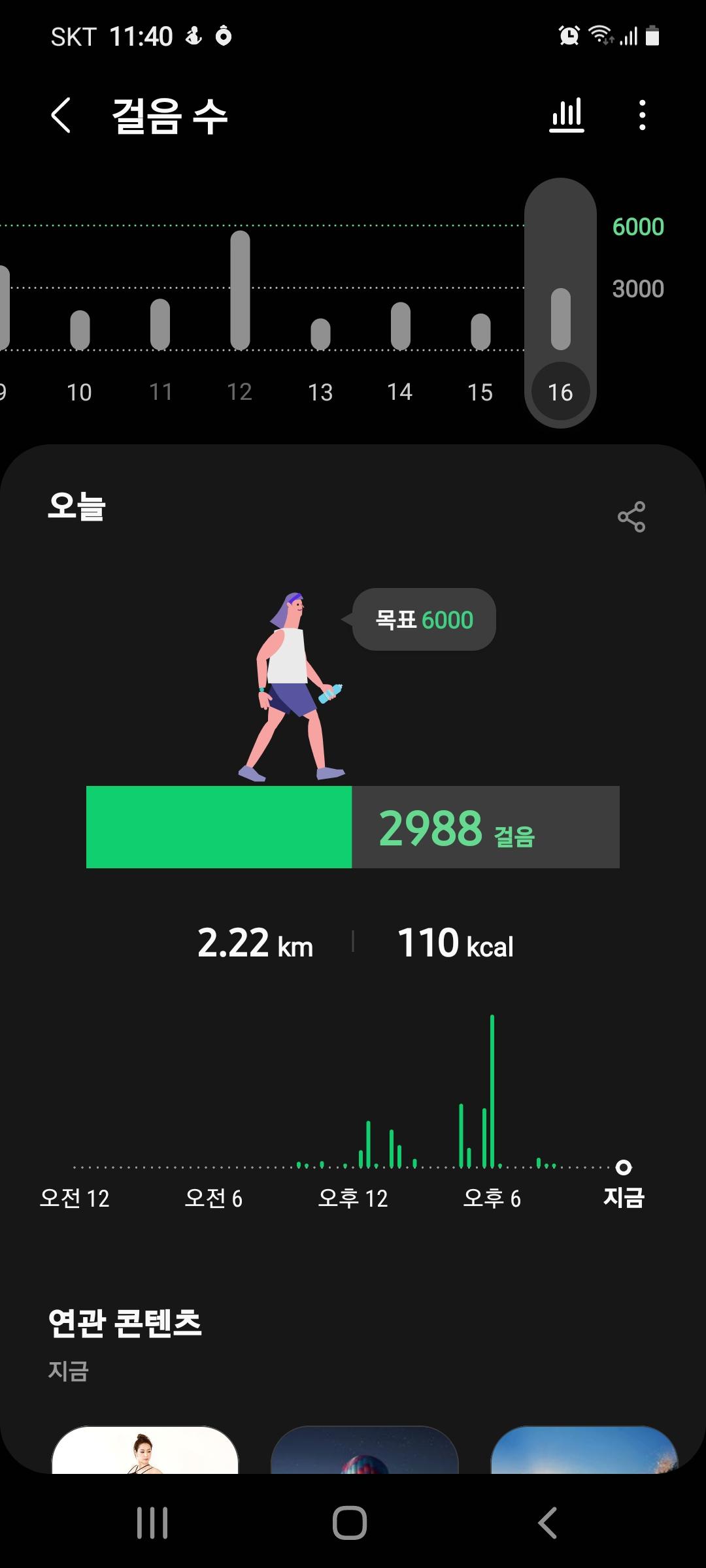Open the three-dot overflow menu
The width and height of the screenshot is (706, 1568).
click(643, 116)
